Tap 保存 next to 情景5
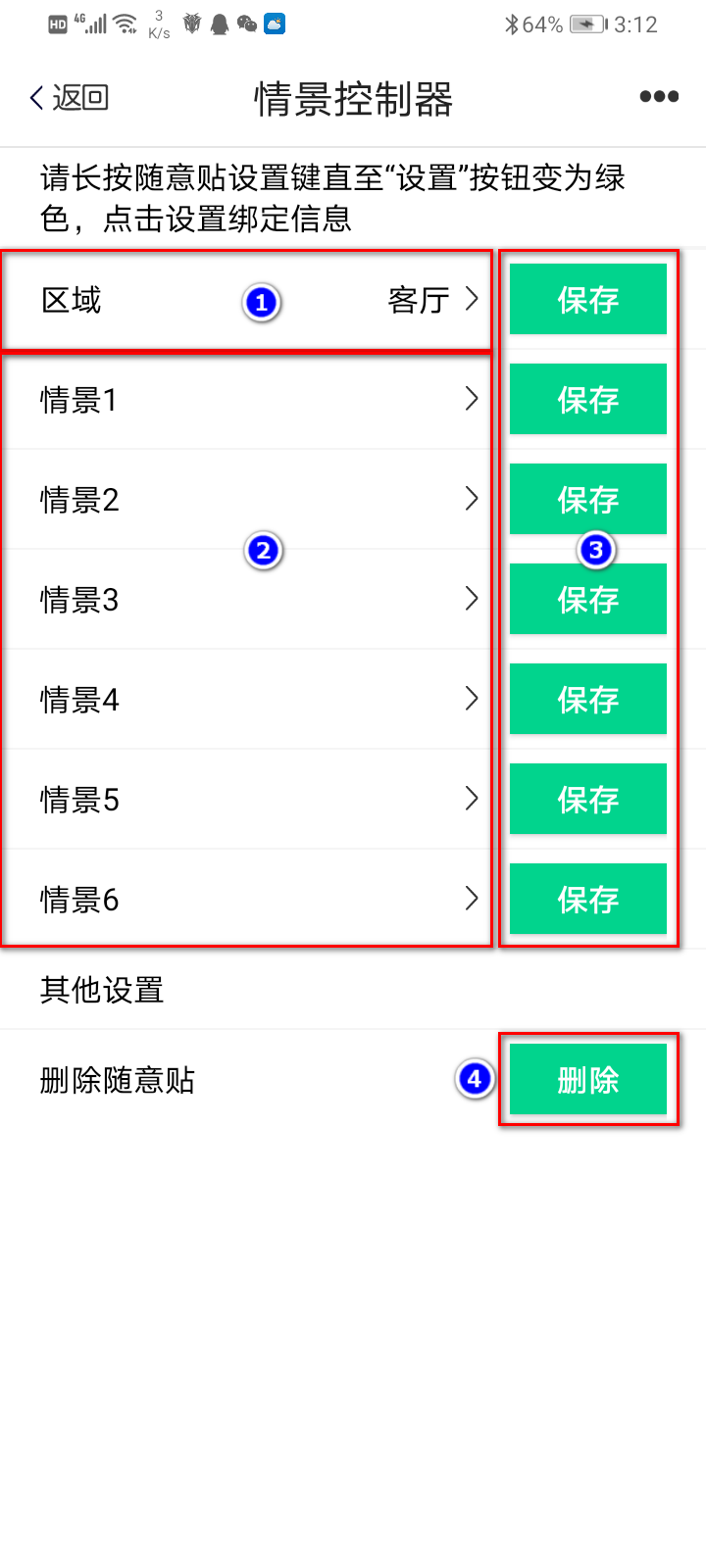This screenshot has height=1568, width=706. [x=587, y=799]
